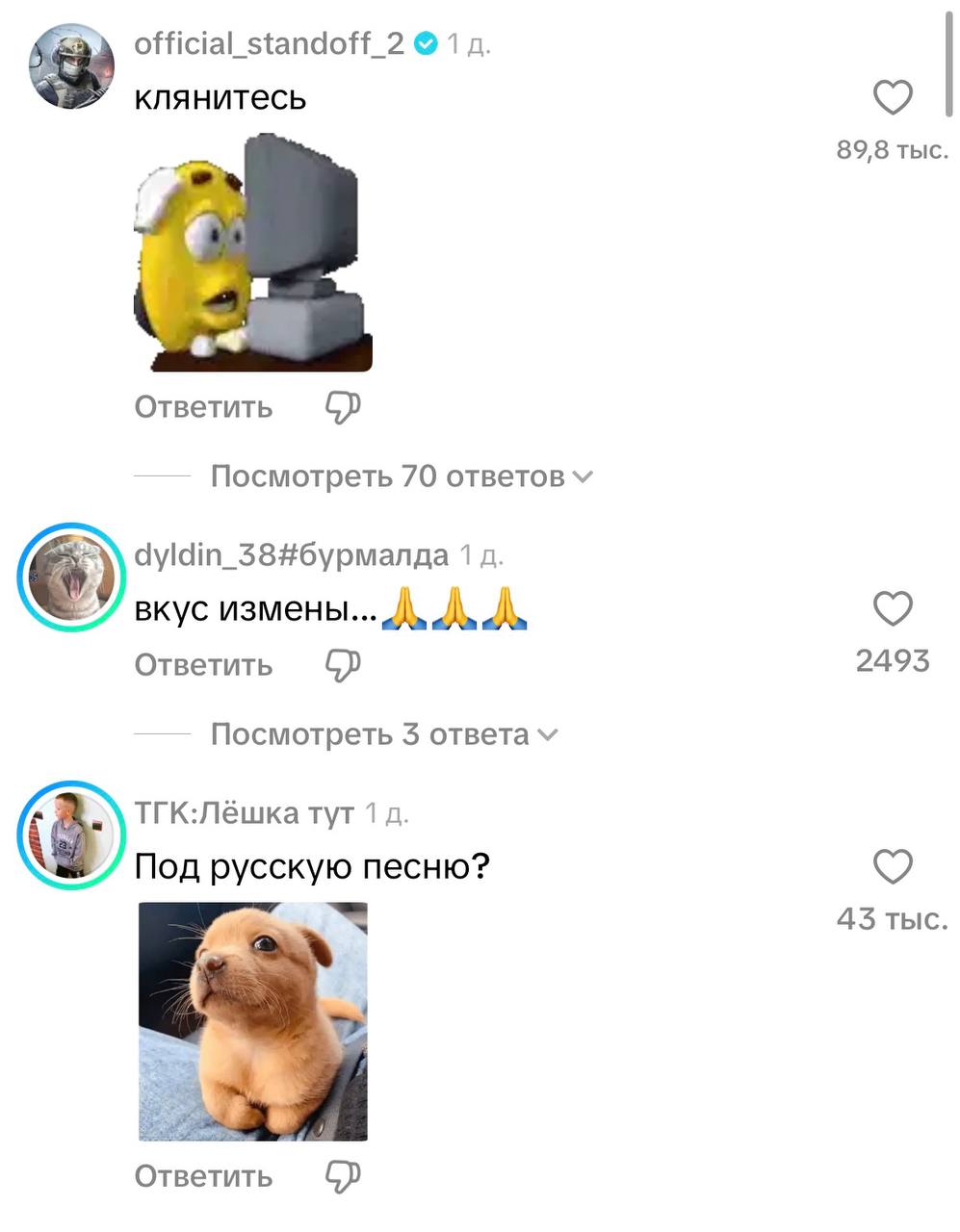This screenshot has width=960, height=1232.
Task: View dyldin_38#бурмалда avatar profile
Action: point(71,577)
